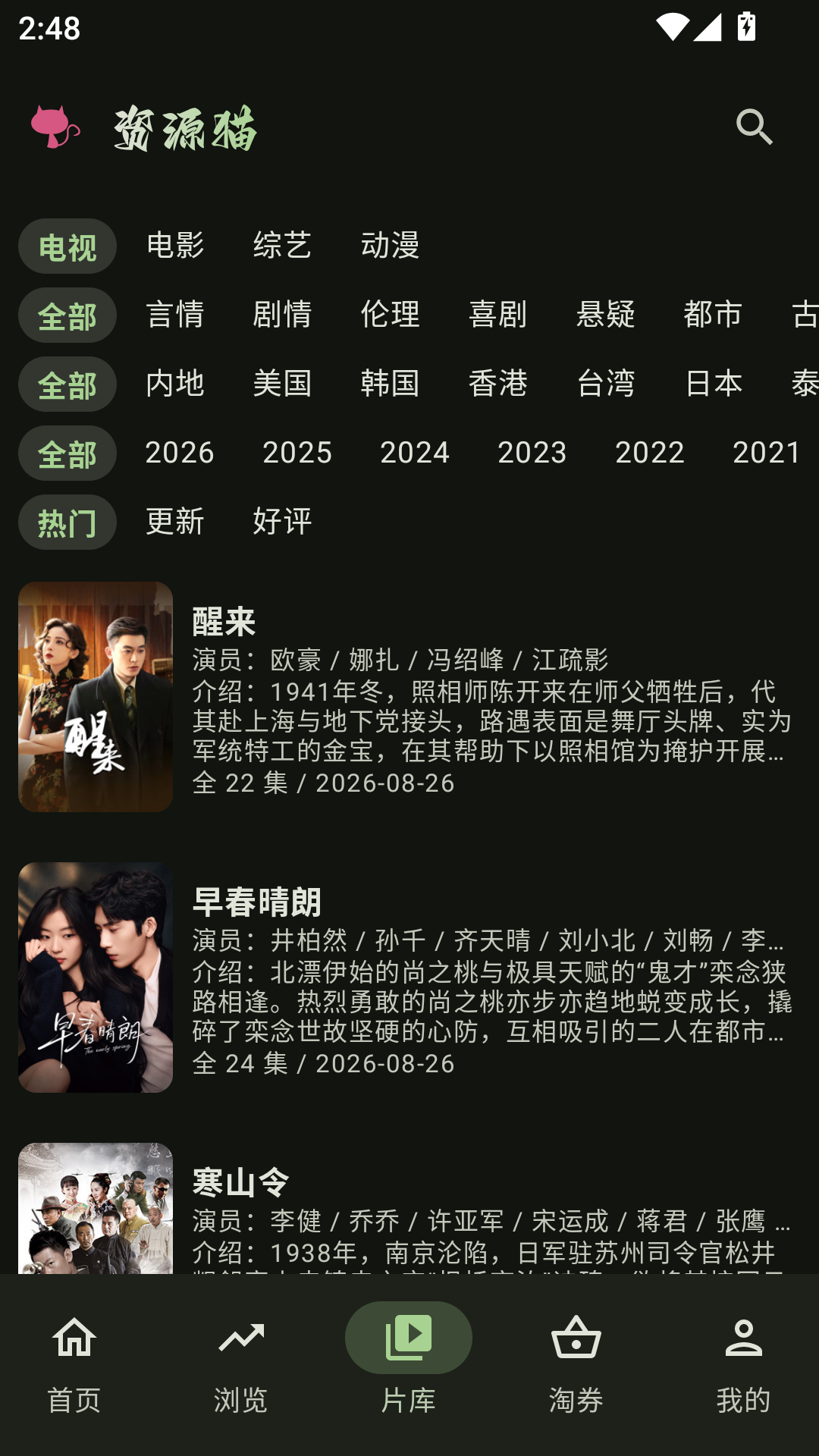Image resolution: width=819 pixels, height=1456 pixels.
Task: Filter region to 内地
Action: click(175, 384)
